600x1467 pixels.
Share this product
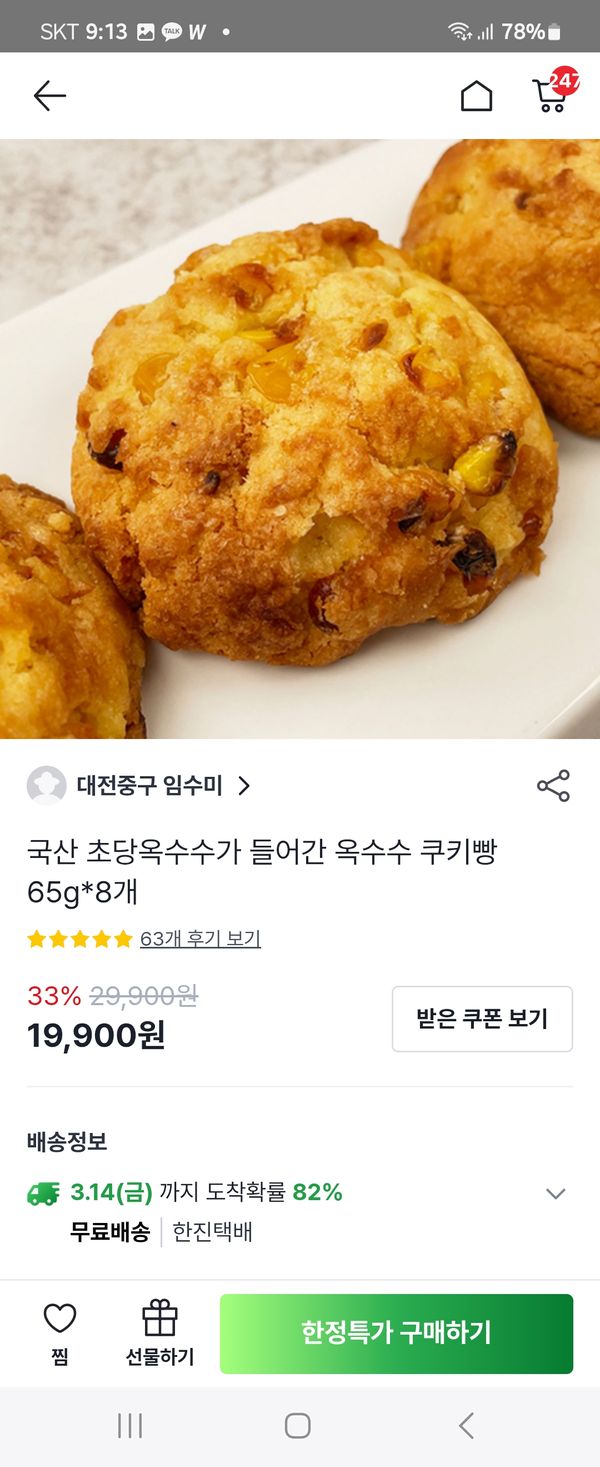point(553,786)
